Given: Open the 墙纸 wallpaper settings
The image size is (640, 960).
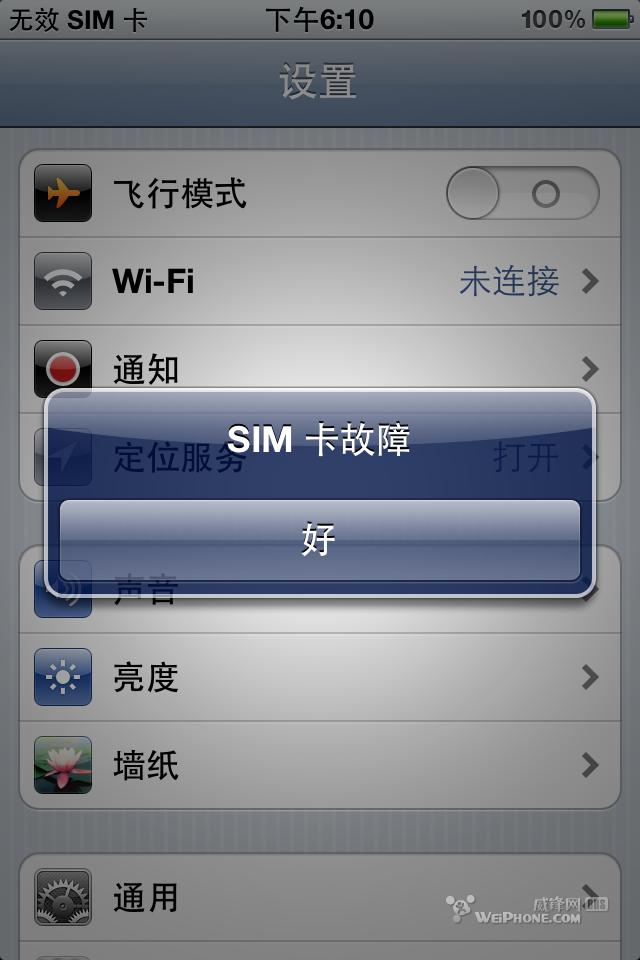Looking at the screenshot, I should click(x=320, y=766).
